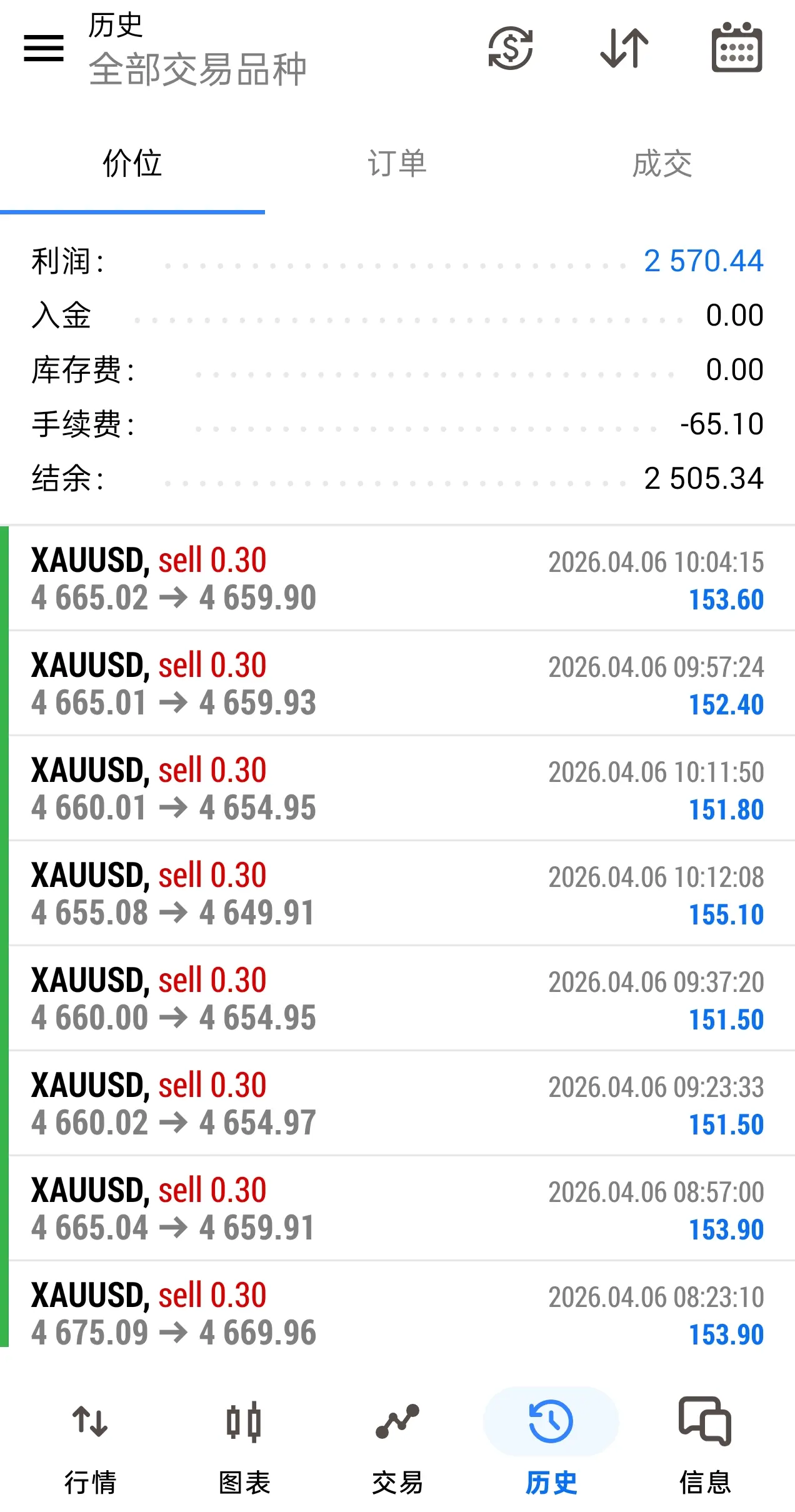Expand the XAUUSD trade from 09:57:24
The height and width of the screenshot is (1512, 795).
397,684
